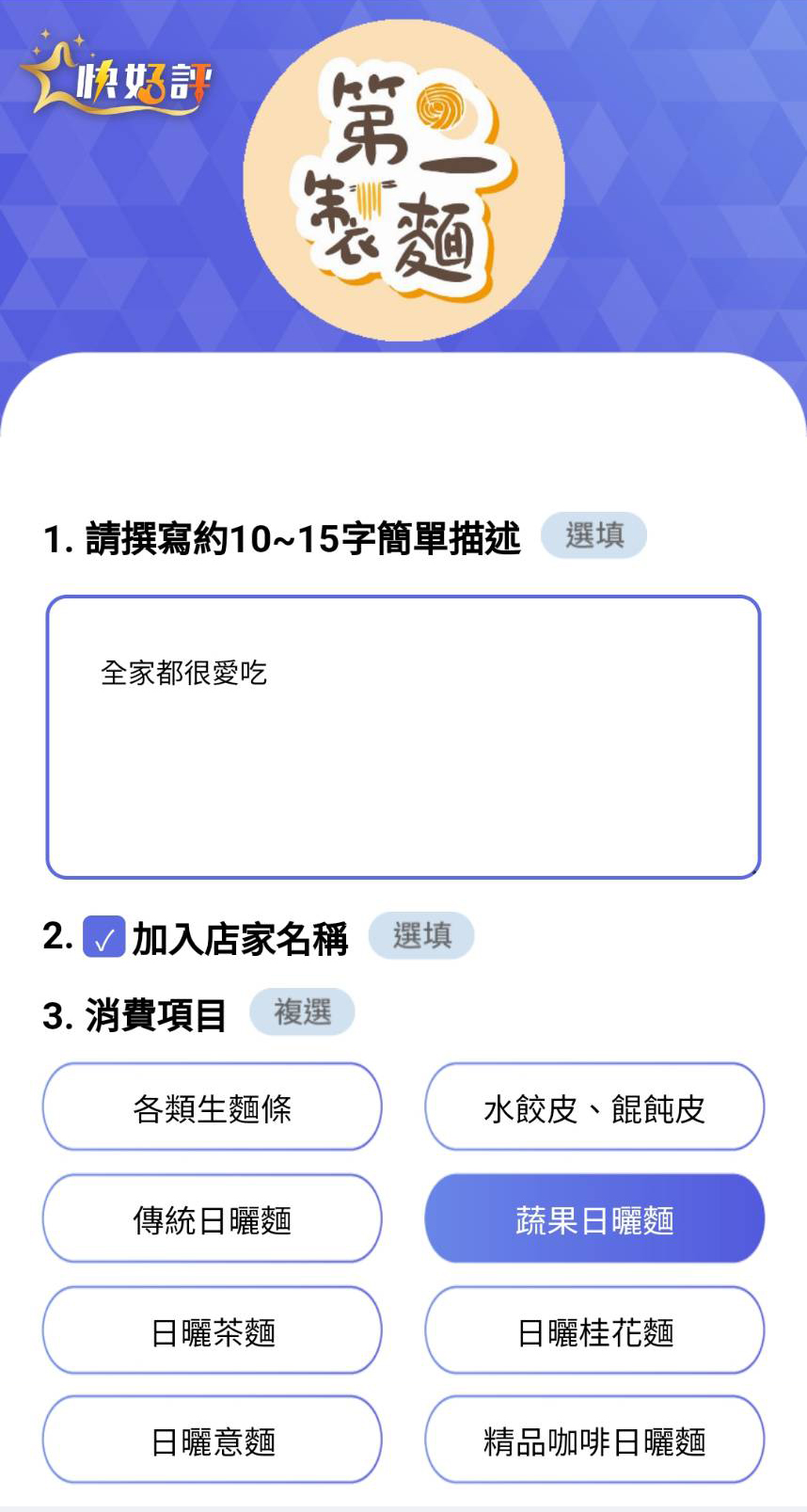Choose the 日曬意麵 option

pyautogui.click(x=212, y=1440)
